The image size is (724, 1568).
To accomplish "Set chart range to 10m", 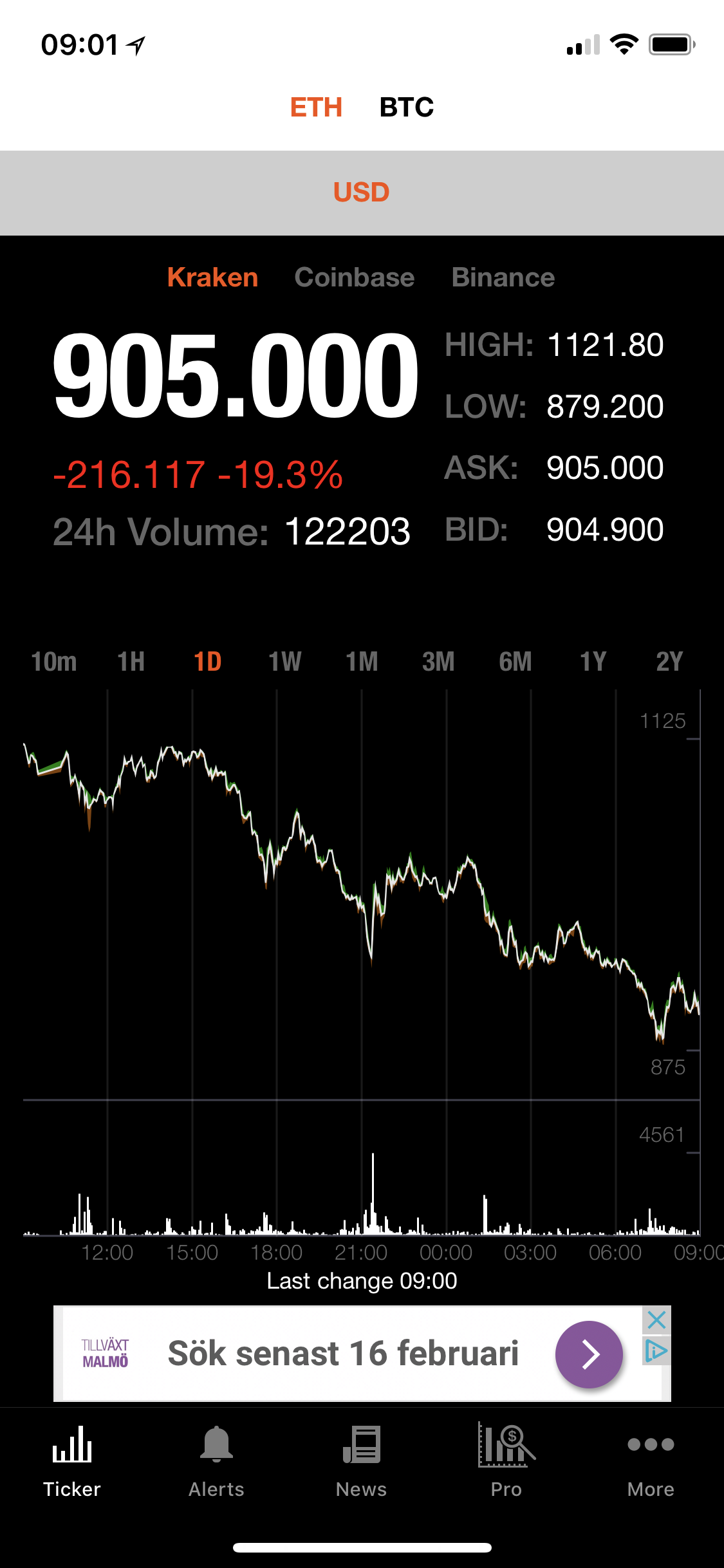I will (54, 662).
